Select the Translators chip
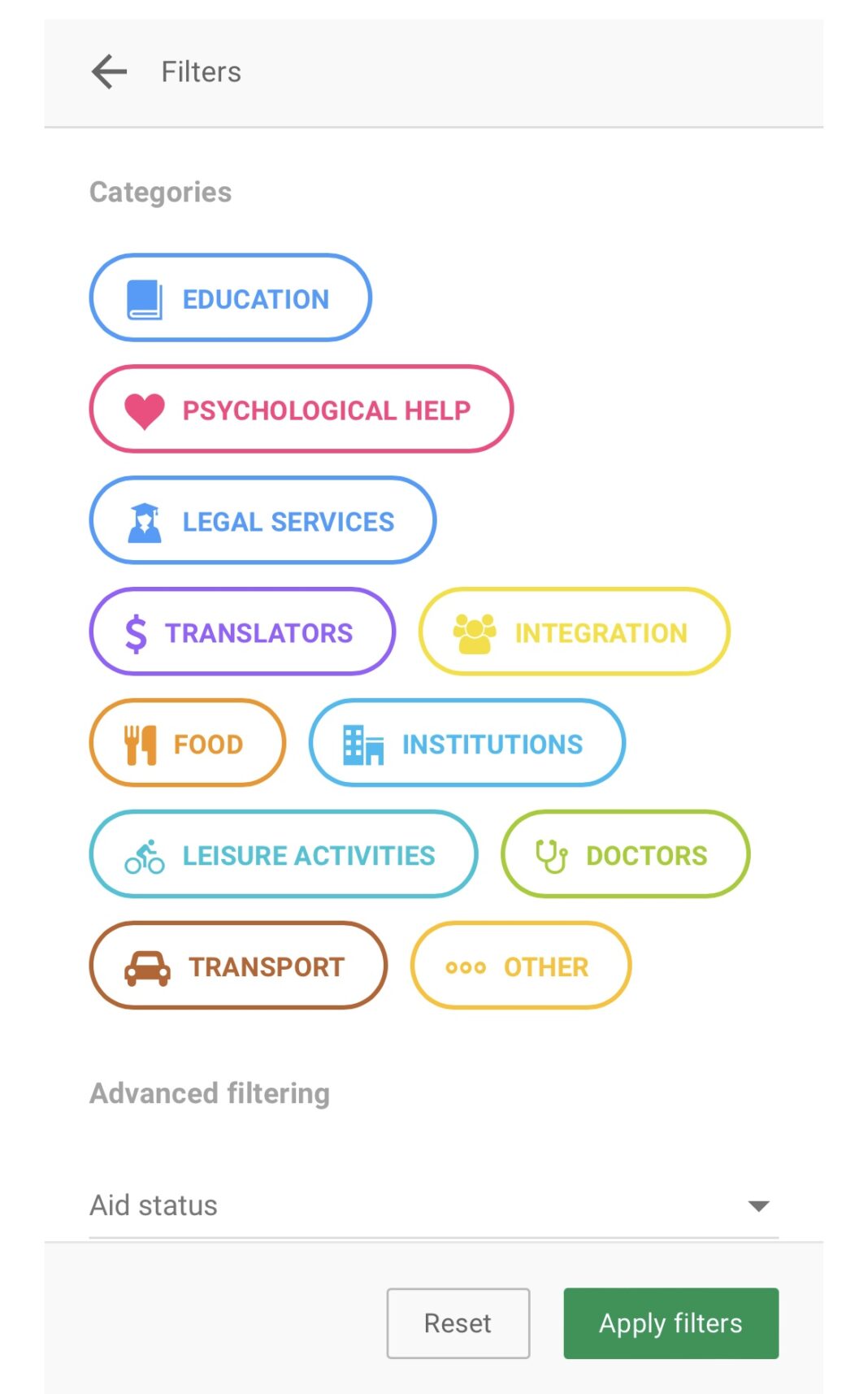The image size is (868, 1394). click(x=242, y=632)
